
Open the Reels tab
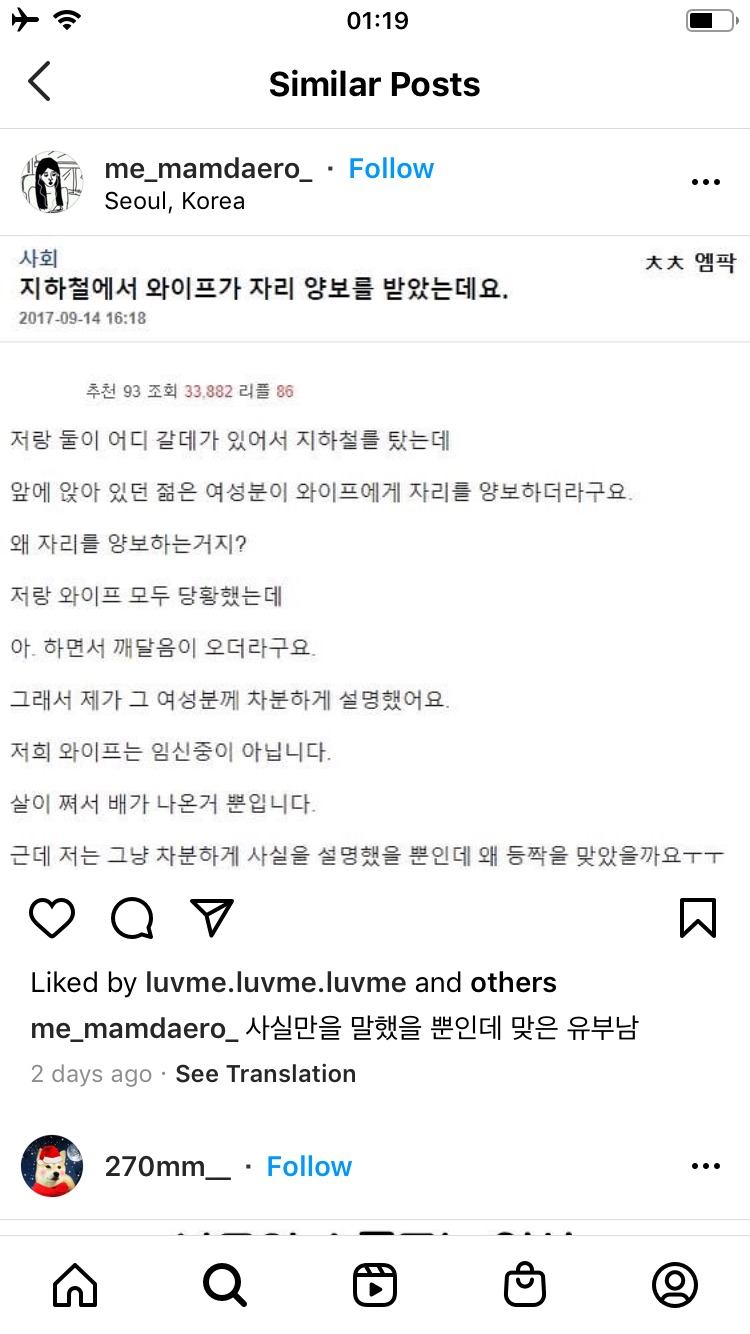point(375,1285)
